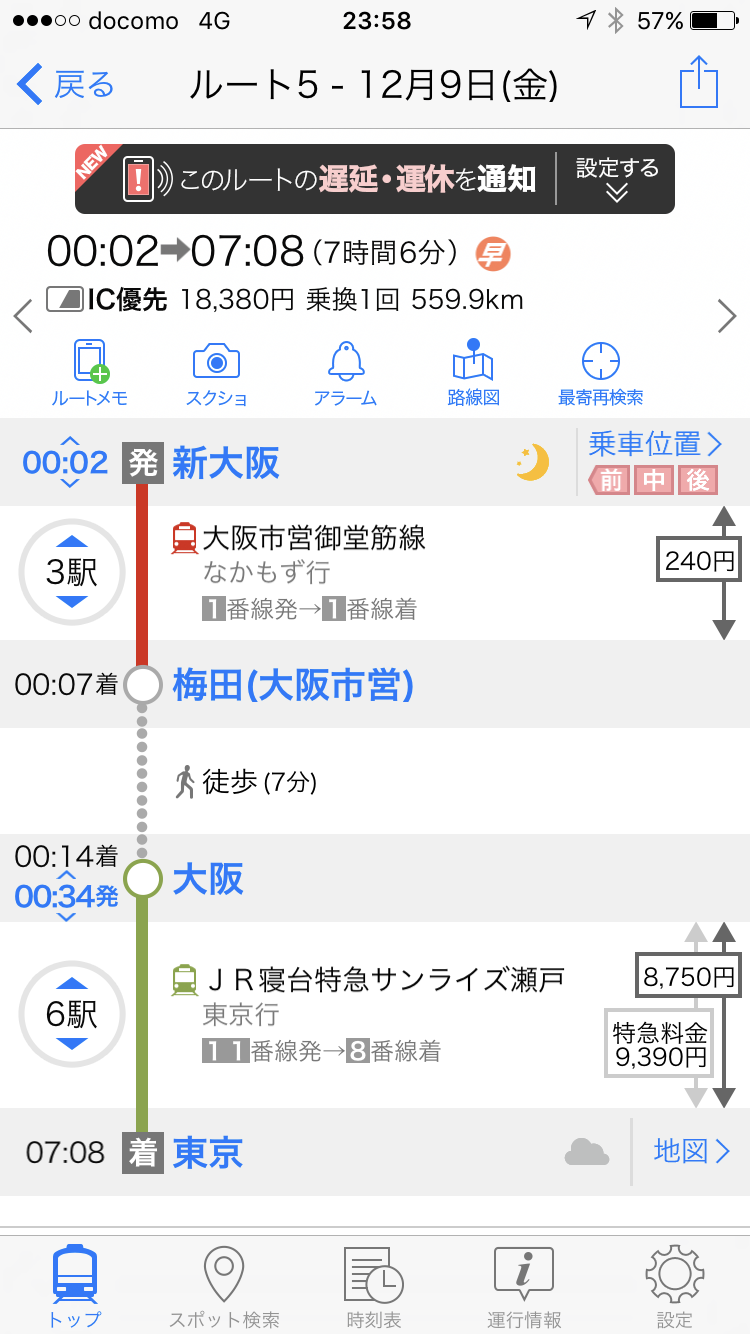Switch to the 時刻表 timetable tab
750x1334 pixels.
click(373, 1286)
